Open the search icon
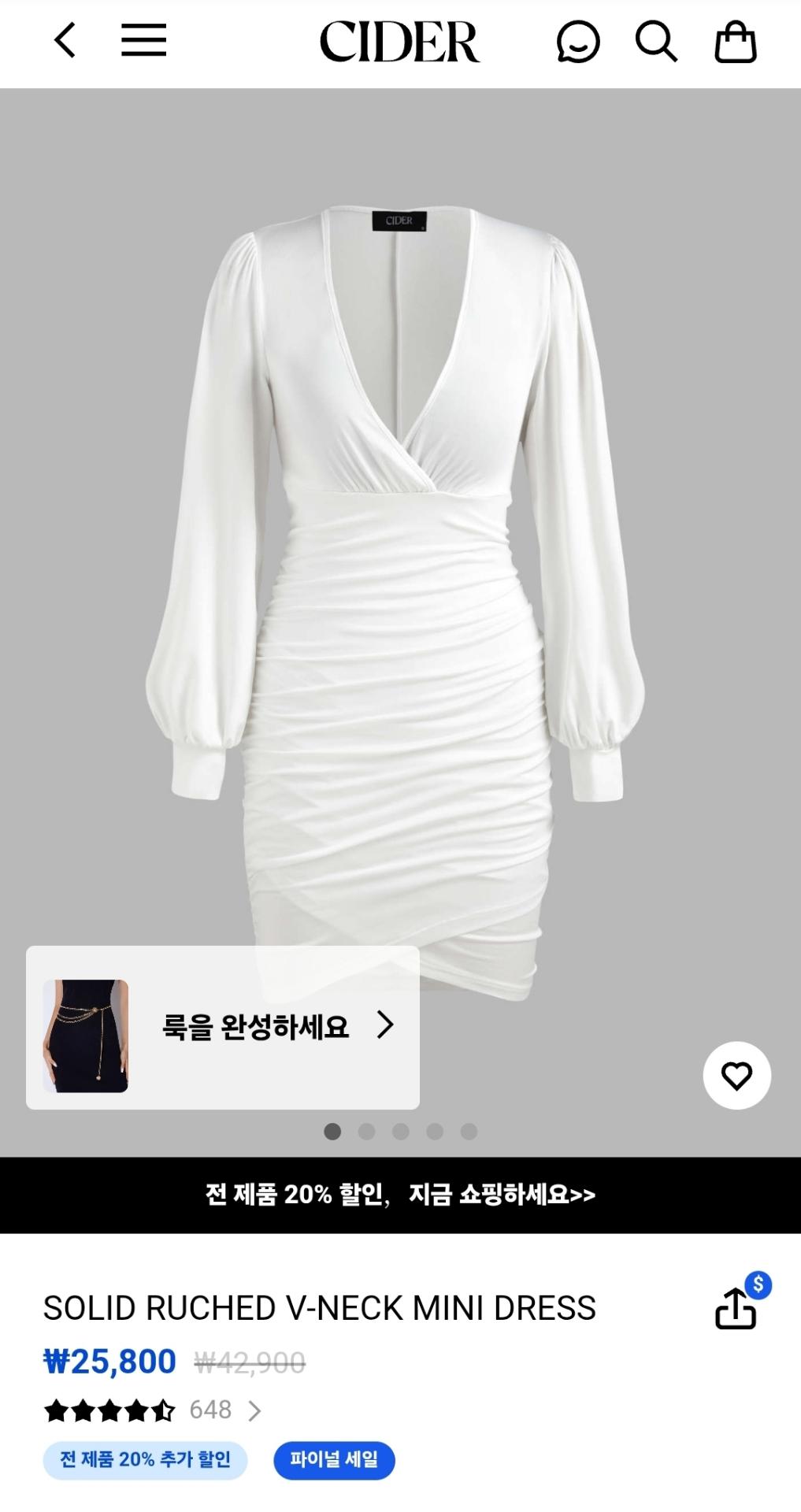Viewport: 801px width, 1512px height. click(656, 42)
